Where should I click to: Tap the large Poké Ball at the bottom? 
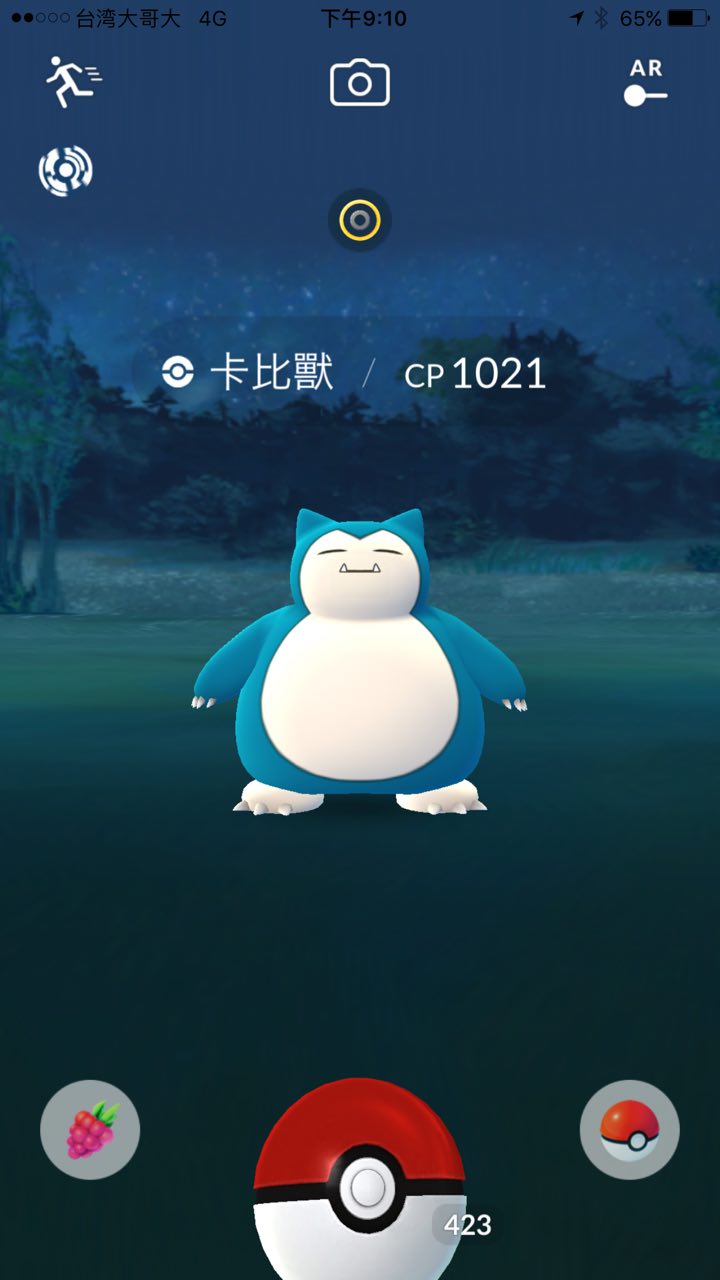[360, 1185]
